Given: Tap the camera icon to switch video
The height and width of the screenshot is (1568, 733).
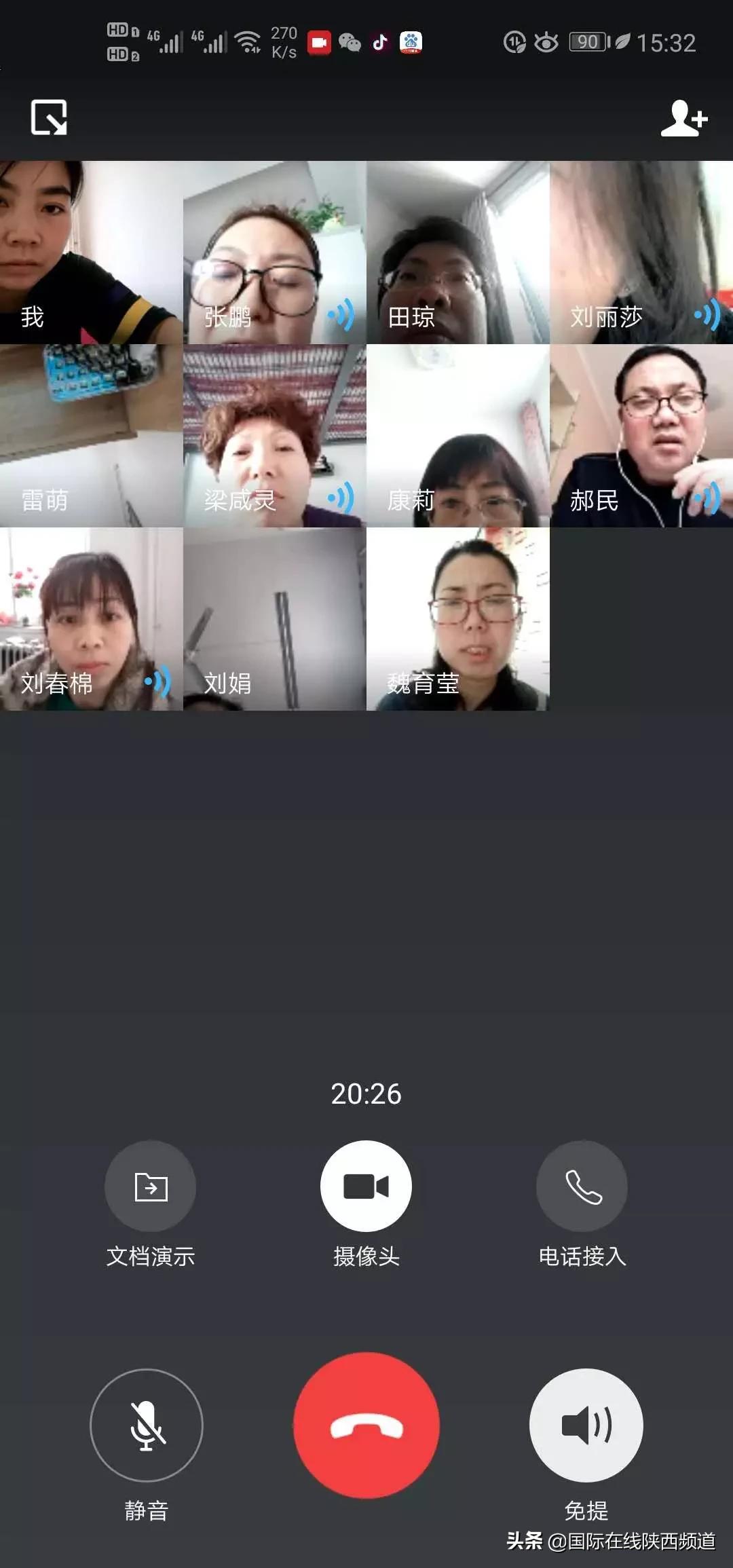Looking at the screenshot, I should pos(366,1187).
